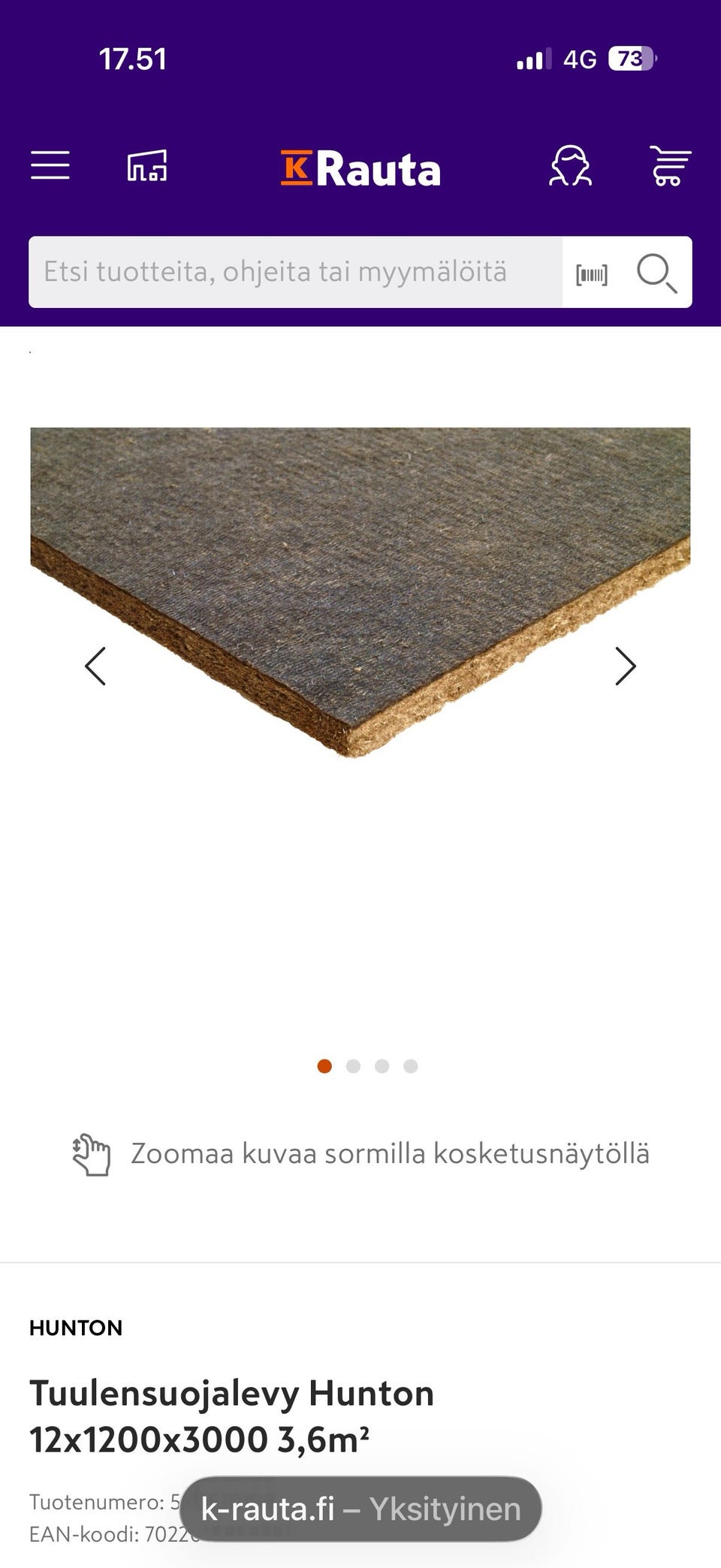Image resolution: width=721 pixels, height=1568 pixels.
Task: Open the barcode scanner
Action: (592, 274)
